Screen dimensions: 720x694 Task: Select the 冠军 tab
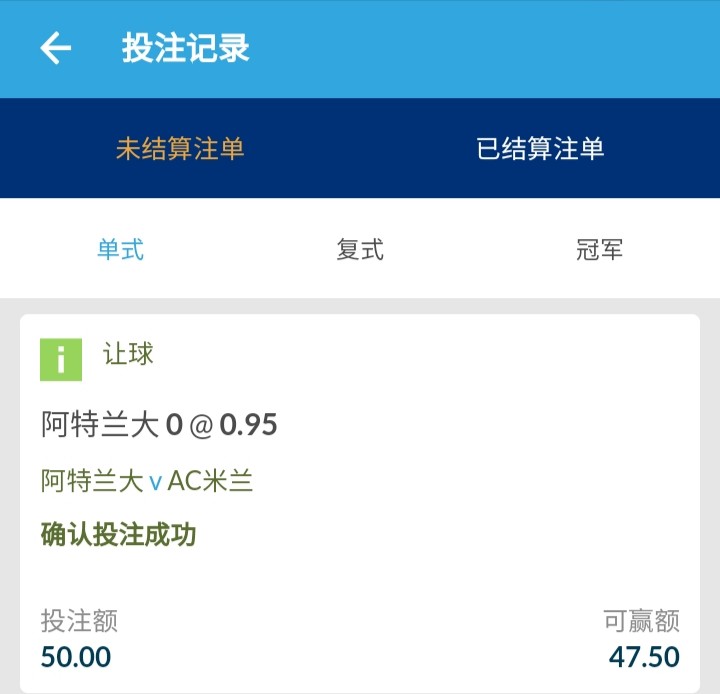pos(600,250)
